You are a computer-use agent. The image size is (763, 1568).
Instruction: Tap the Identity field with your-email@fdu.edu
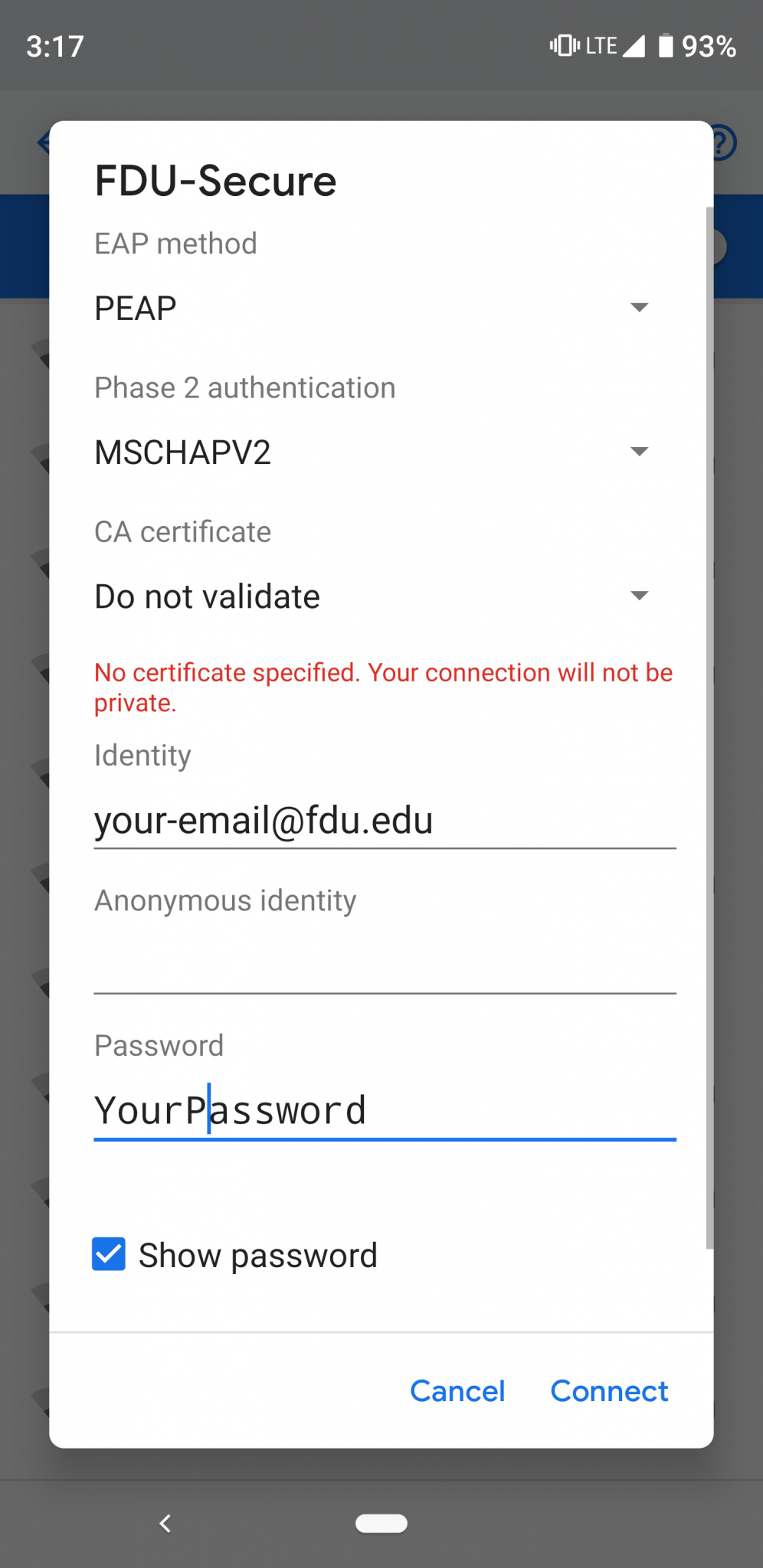tap(385, 821)
